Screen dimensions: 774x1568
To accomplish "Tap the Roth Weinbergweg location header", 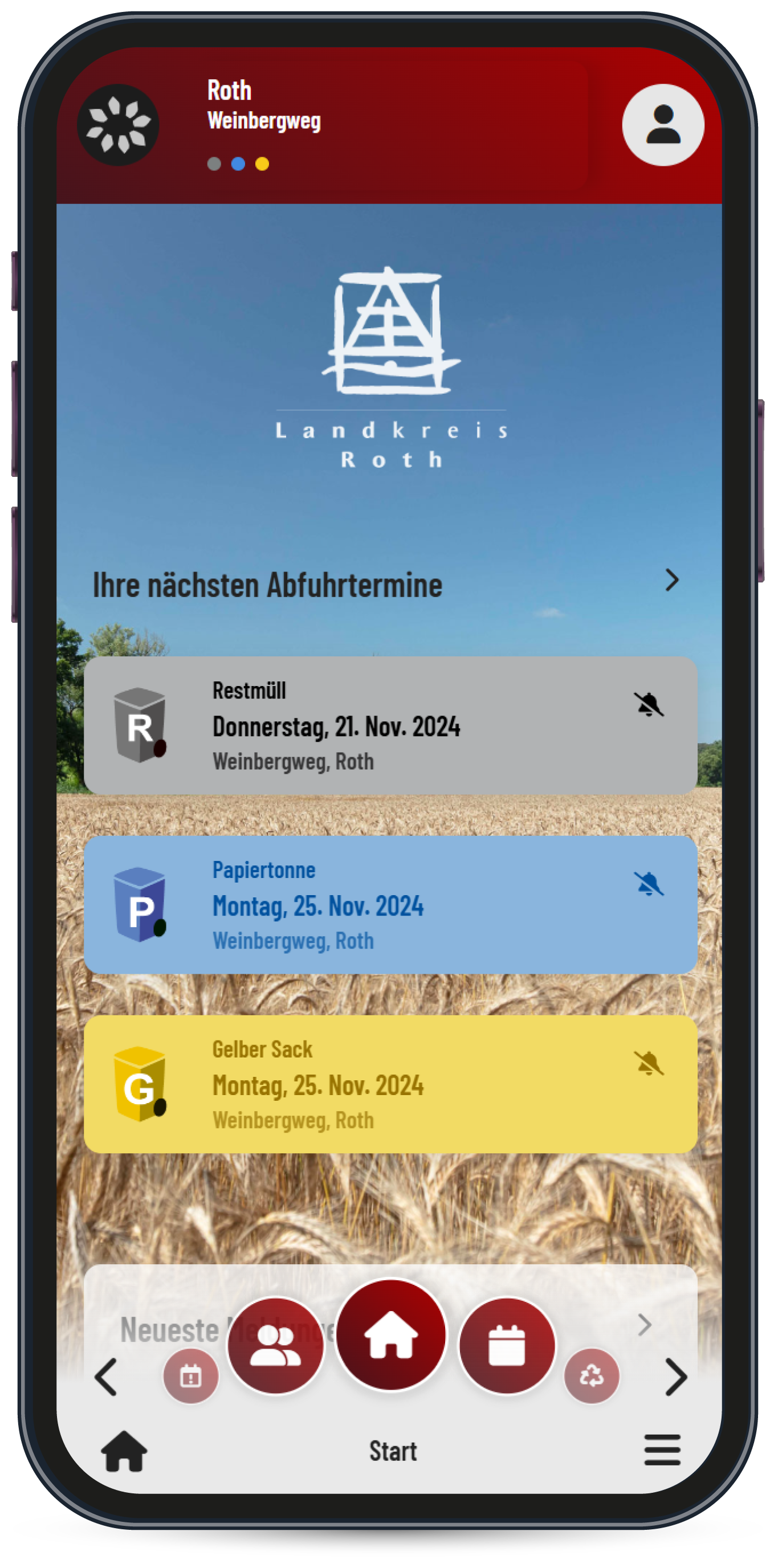I will (x=264, y=105).
